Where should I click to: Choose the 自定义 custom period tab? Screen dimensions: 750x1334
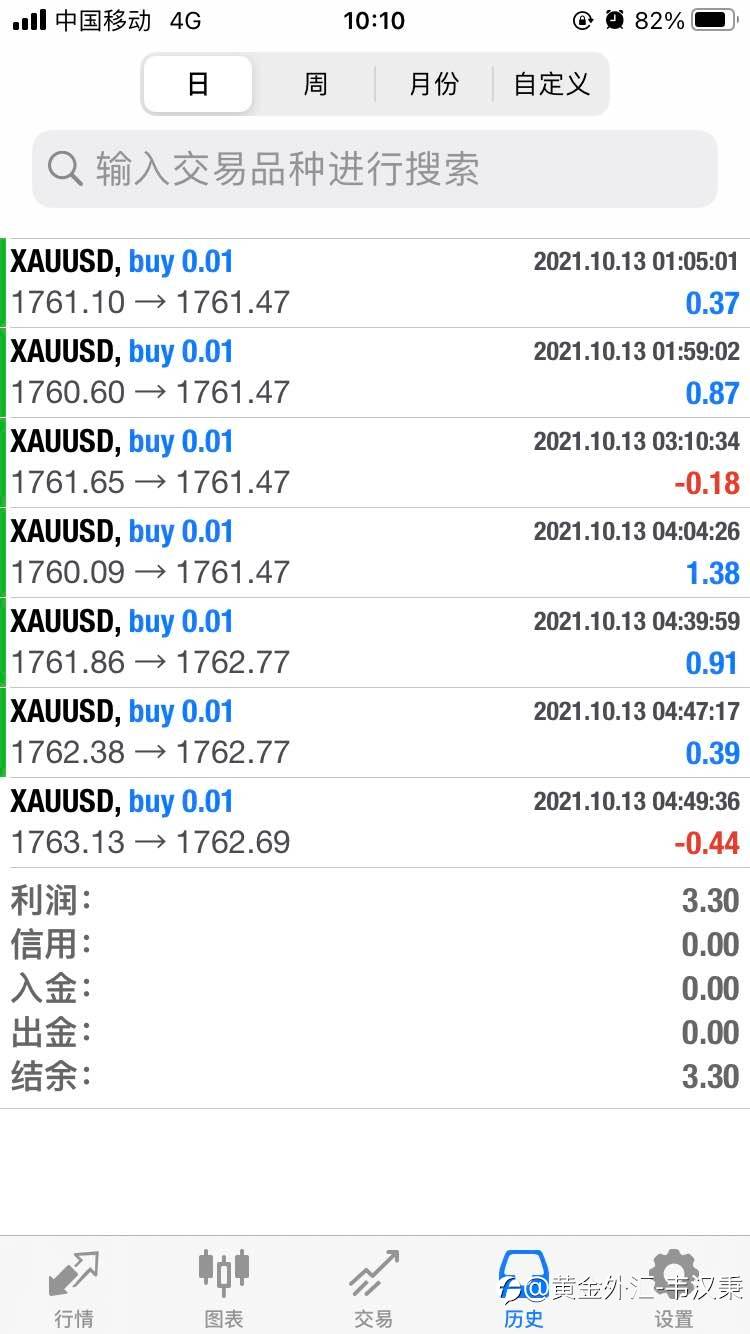pyautogui.click(x=551, y=84)
